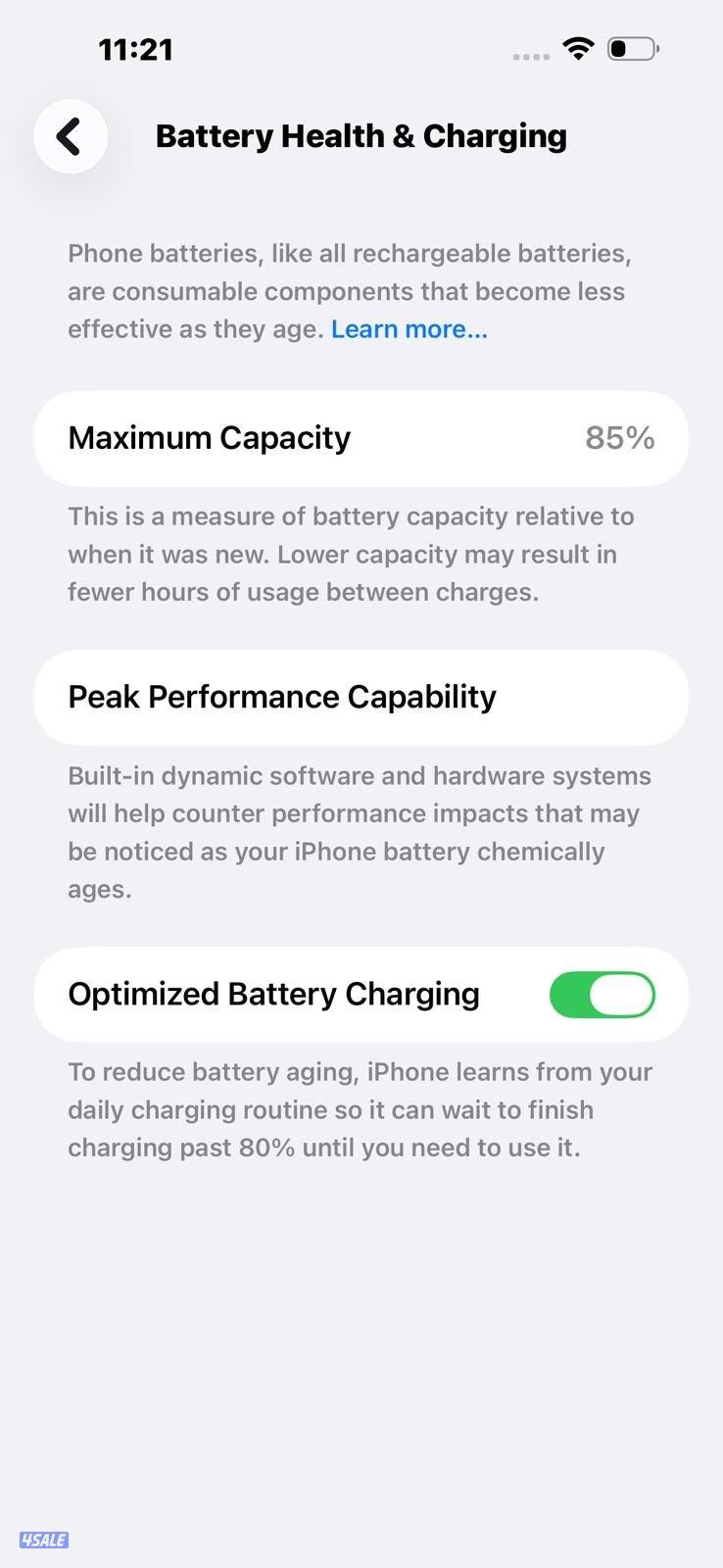The width and height of the screenshot is (723, 1568).
Task: Tap the Wi-Fi status bar icon
Action: pyautogui.click(x=577, y=48)
